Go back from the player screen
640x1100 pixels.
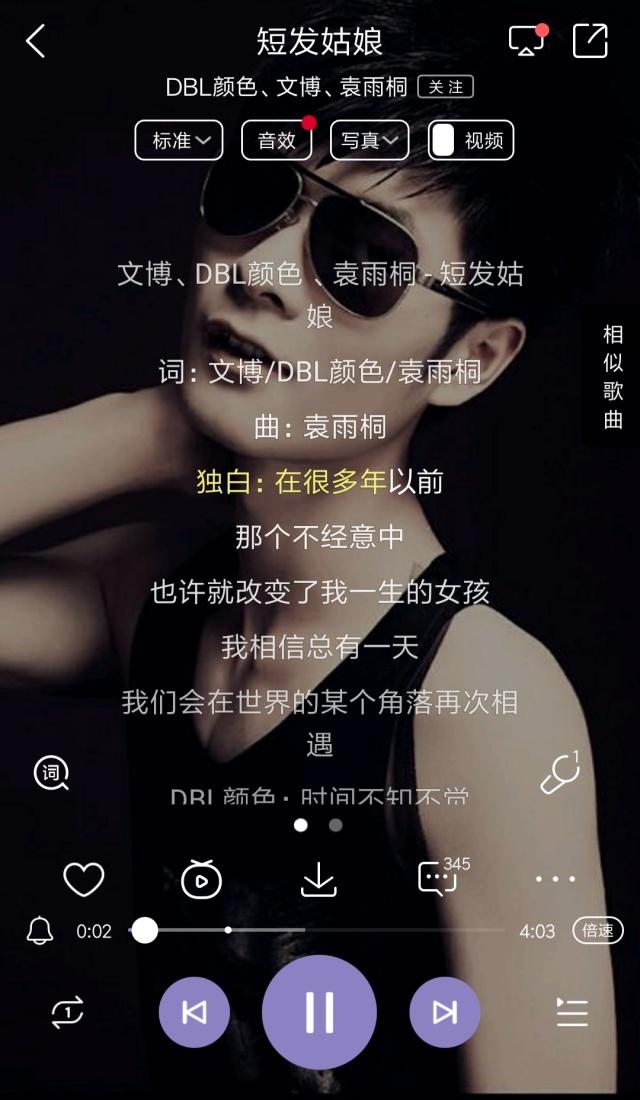pyautogui.click(x=36, y=41)
